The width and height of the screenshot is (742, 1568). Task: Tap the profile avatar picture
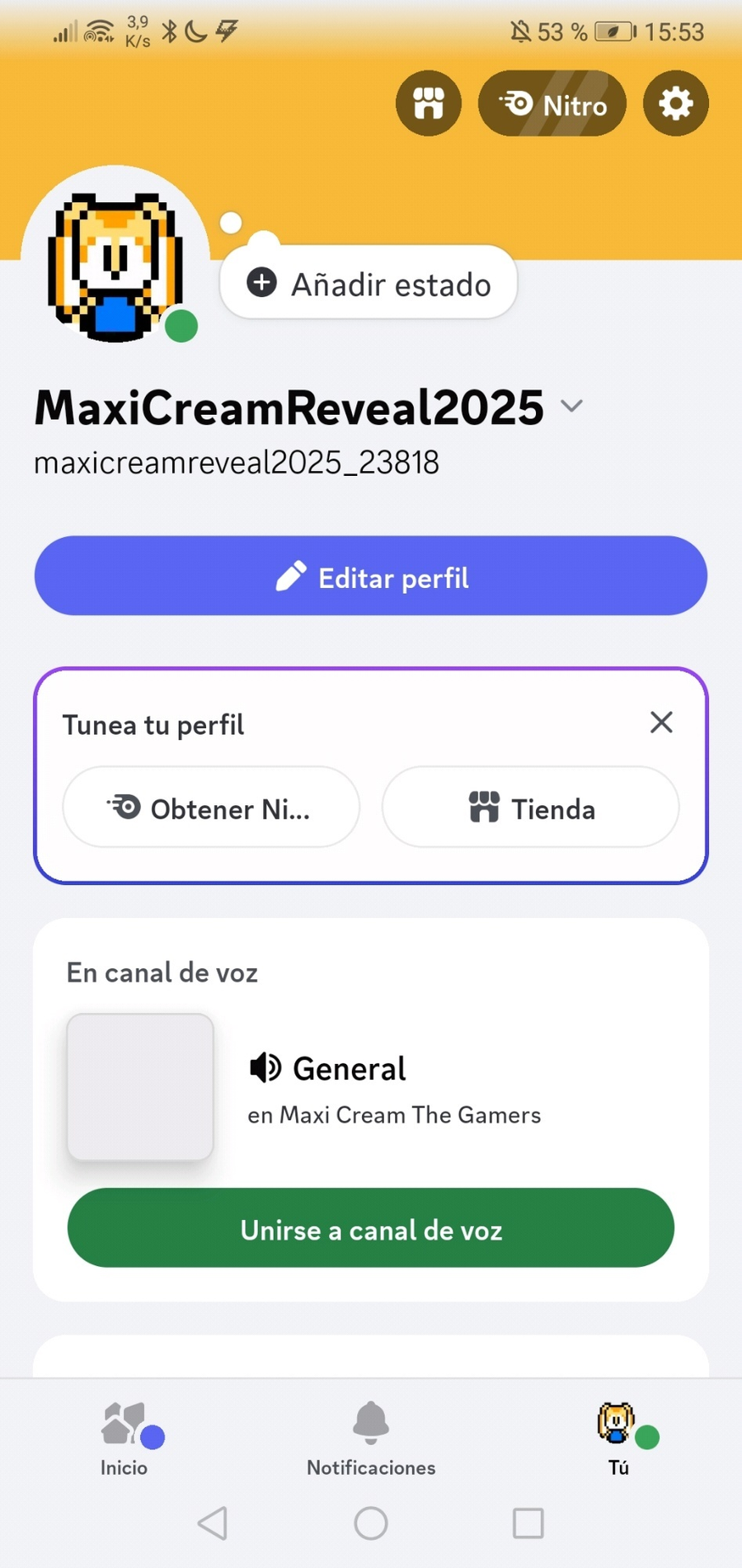115,260
